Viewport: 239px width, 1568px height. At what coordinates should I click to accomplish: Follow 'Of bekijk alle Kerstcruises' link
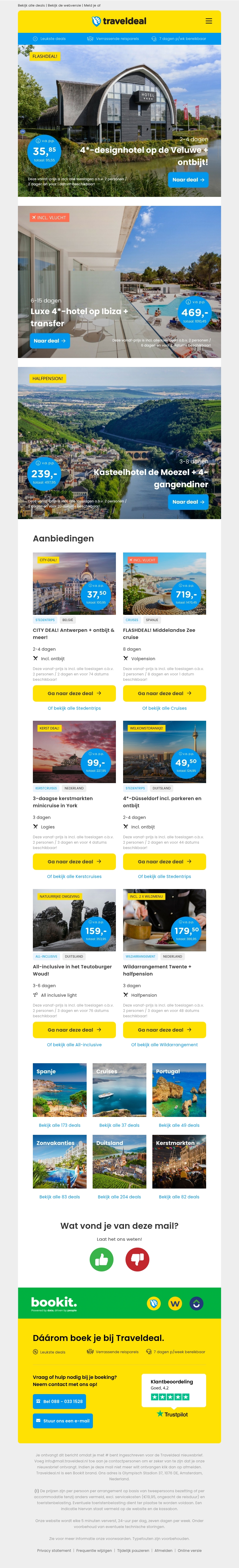[x=74, y=876]
